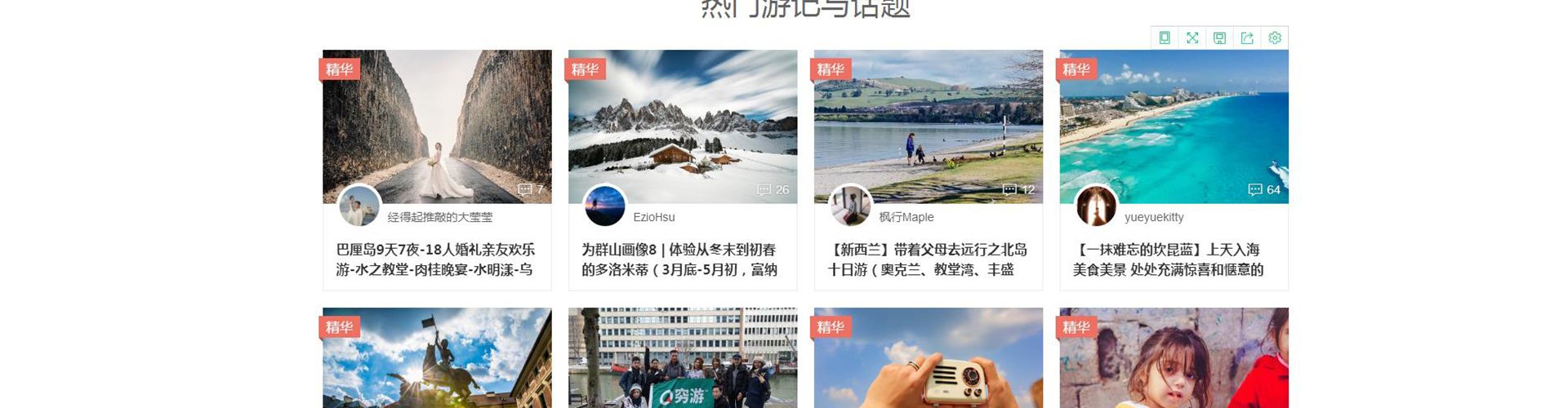This screenshot has height=408, width=1568.
Task: View author yueyuekitty's profile
Action: (1153, 217)
